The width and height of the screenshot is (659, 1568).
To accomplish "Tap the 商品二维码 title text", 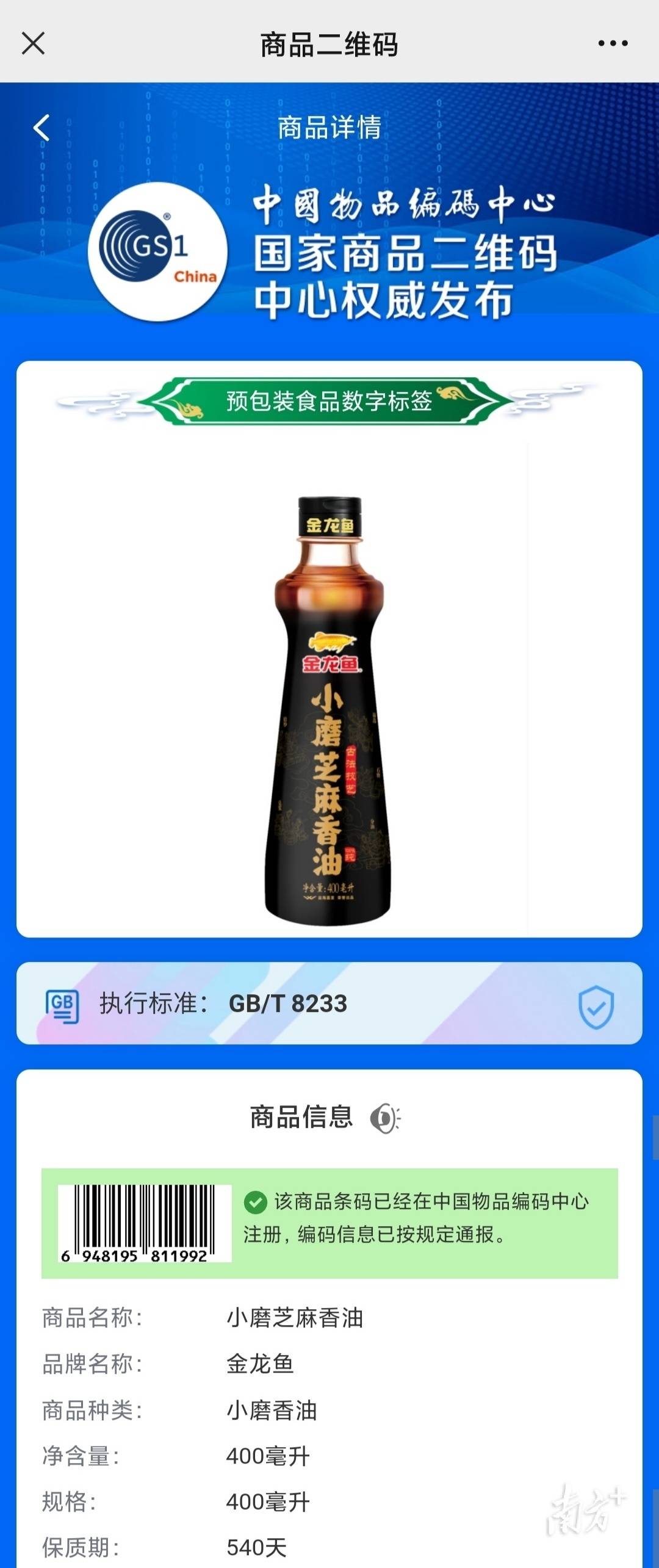I will pos(329,43).
